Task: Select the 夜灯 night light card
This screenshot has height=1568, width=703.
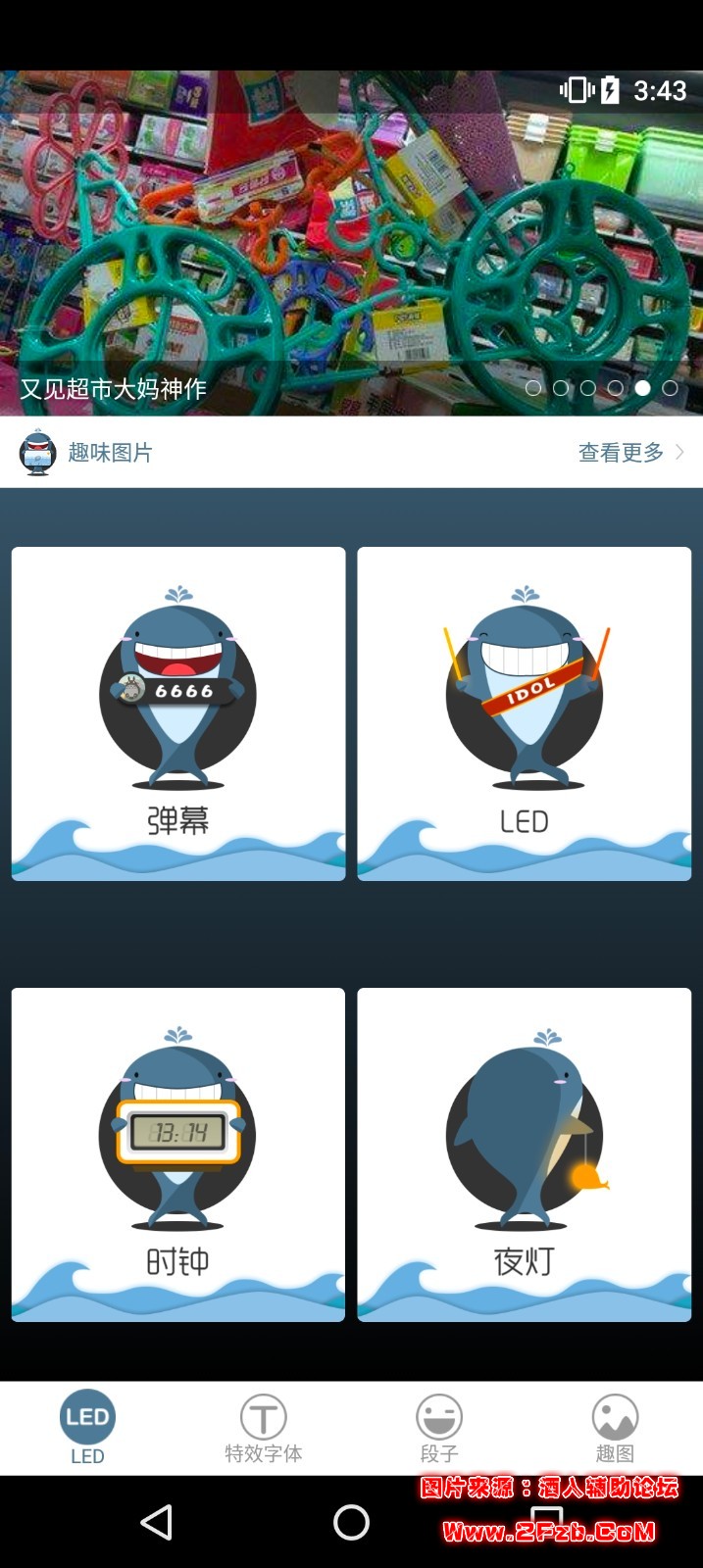Action: pyautogui.click(x=525, y=1154)
